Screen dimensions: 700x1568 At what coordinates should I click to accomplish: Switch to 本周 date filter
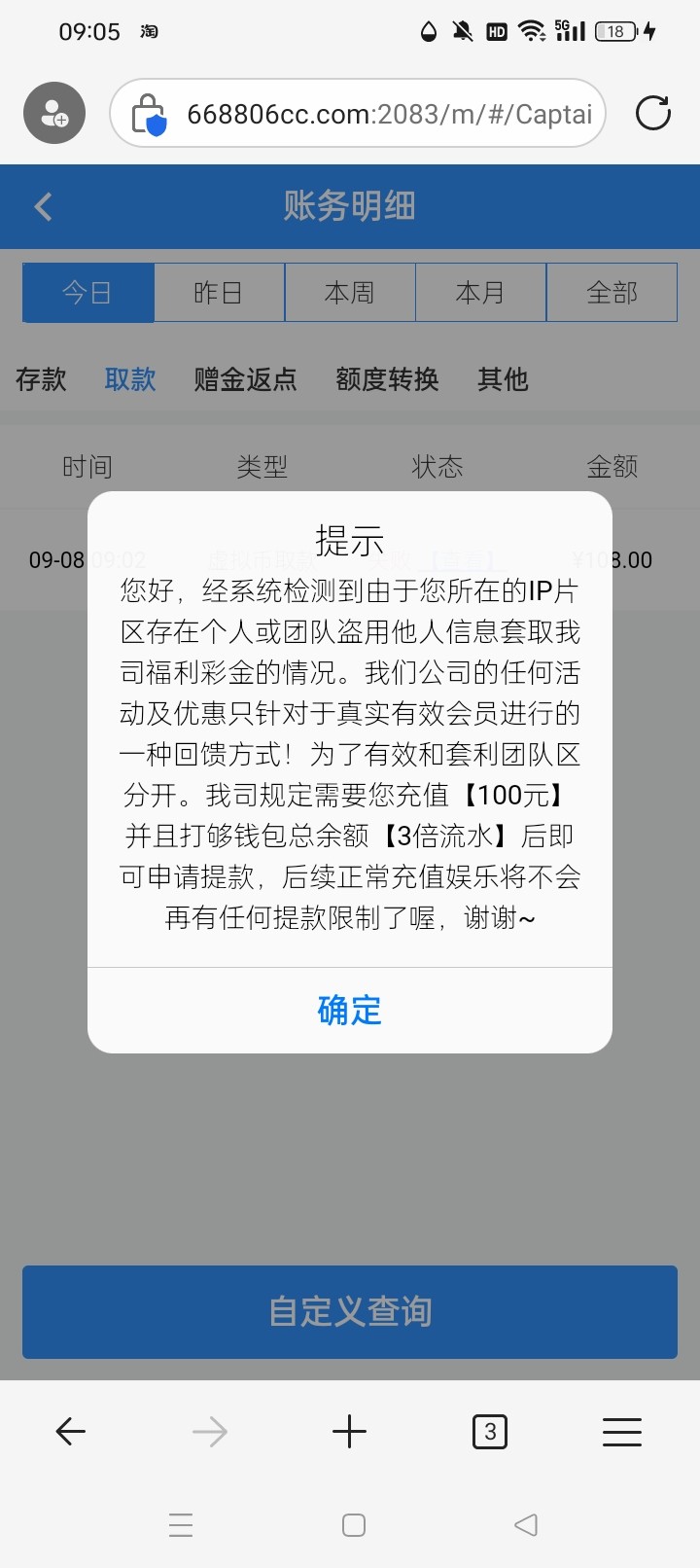(350, 292)
